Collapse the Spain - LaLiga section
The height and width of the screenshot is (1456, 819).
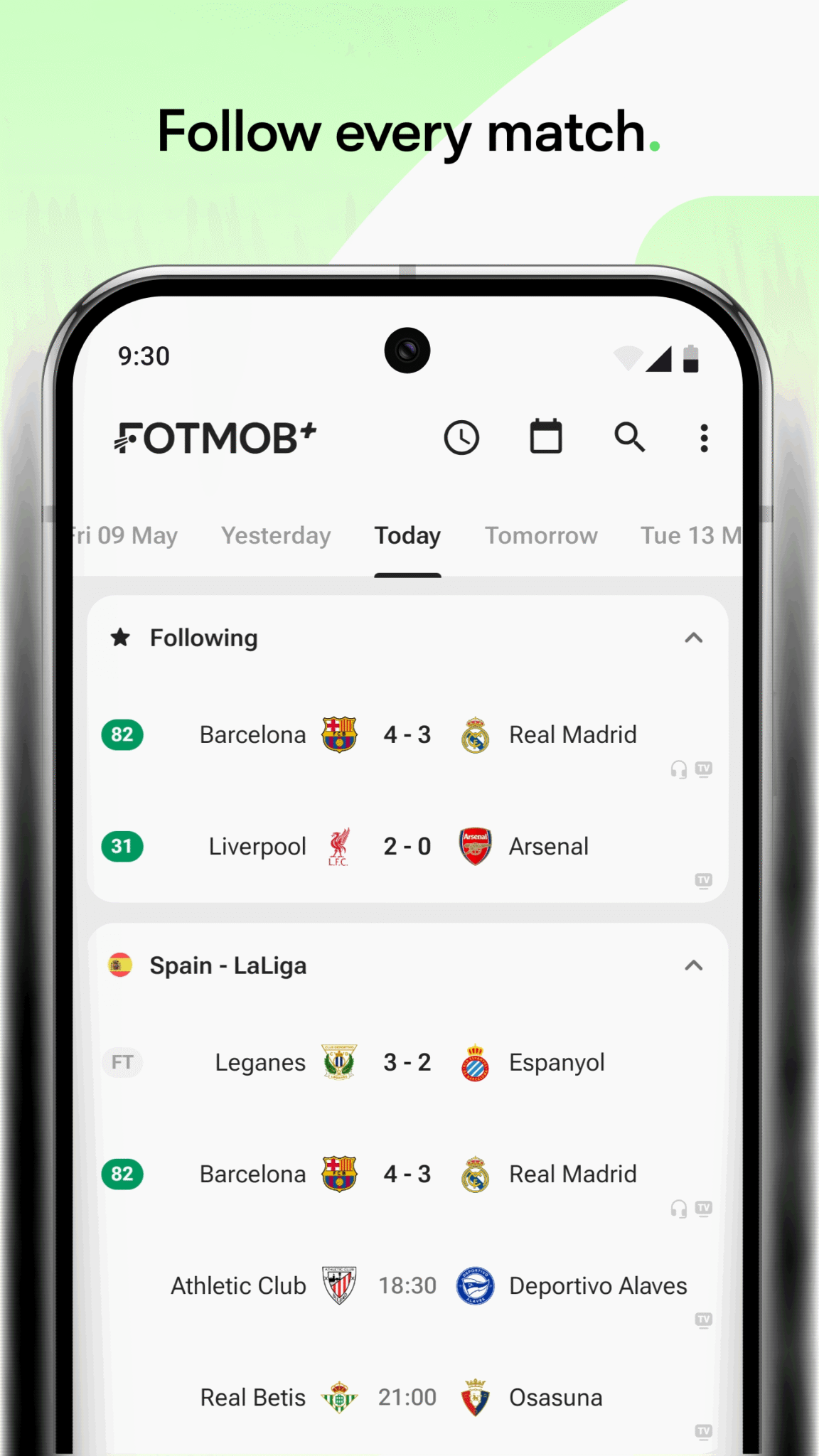[x=694, y=965]
